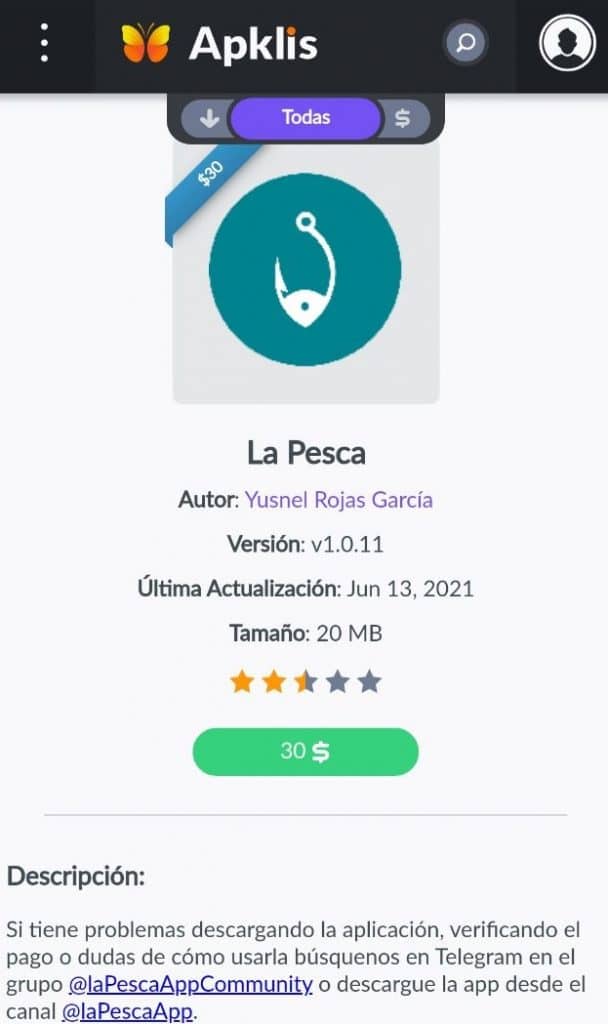Switch to the paid dollar filter

(x=404, y=118)
